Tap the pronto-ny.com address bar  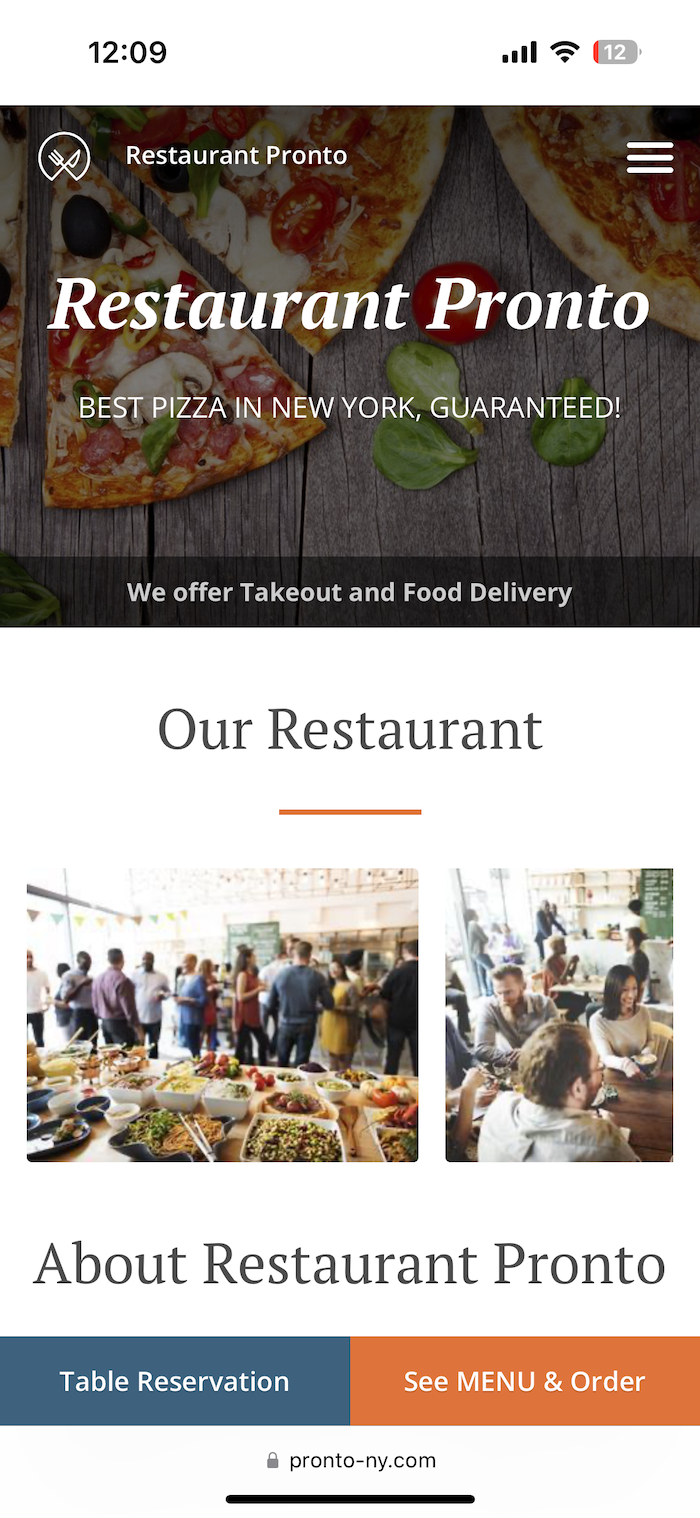coord(350,1460)
